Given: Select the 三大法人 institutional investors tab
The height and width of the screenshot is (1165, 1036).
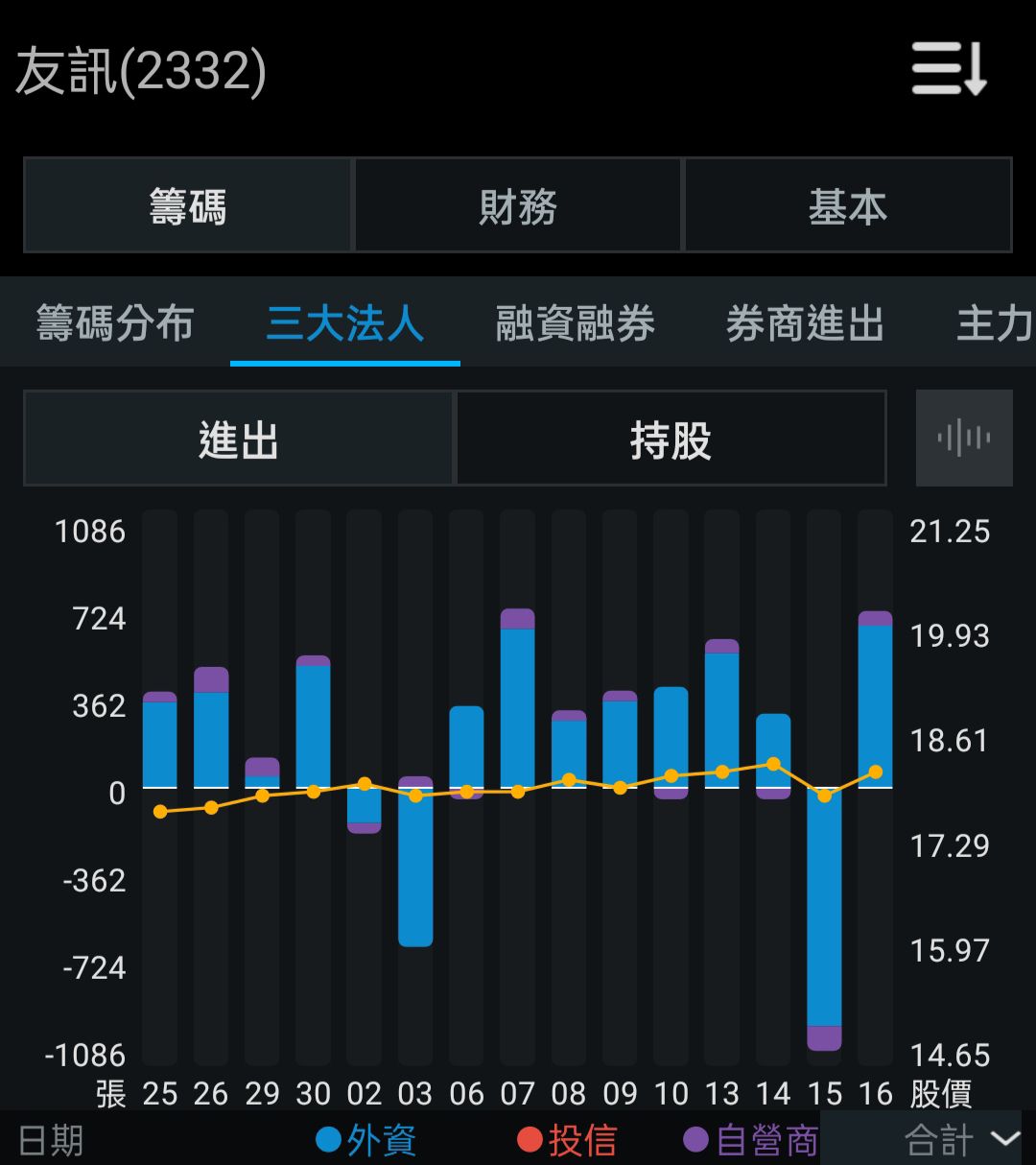Looking at the screenshot, I should click(344, 324).
